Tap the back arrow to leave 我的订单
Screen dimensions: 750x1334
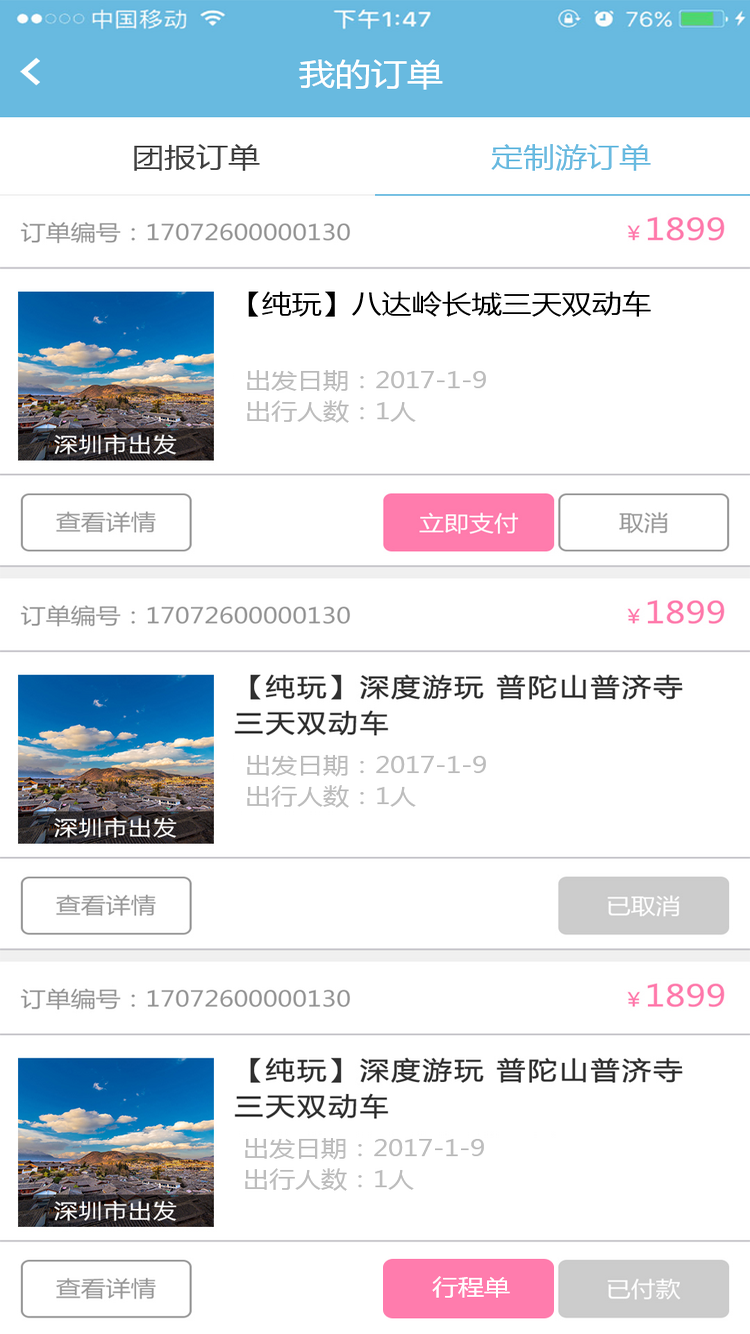pos(30,72)
